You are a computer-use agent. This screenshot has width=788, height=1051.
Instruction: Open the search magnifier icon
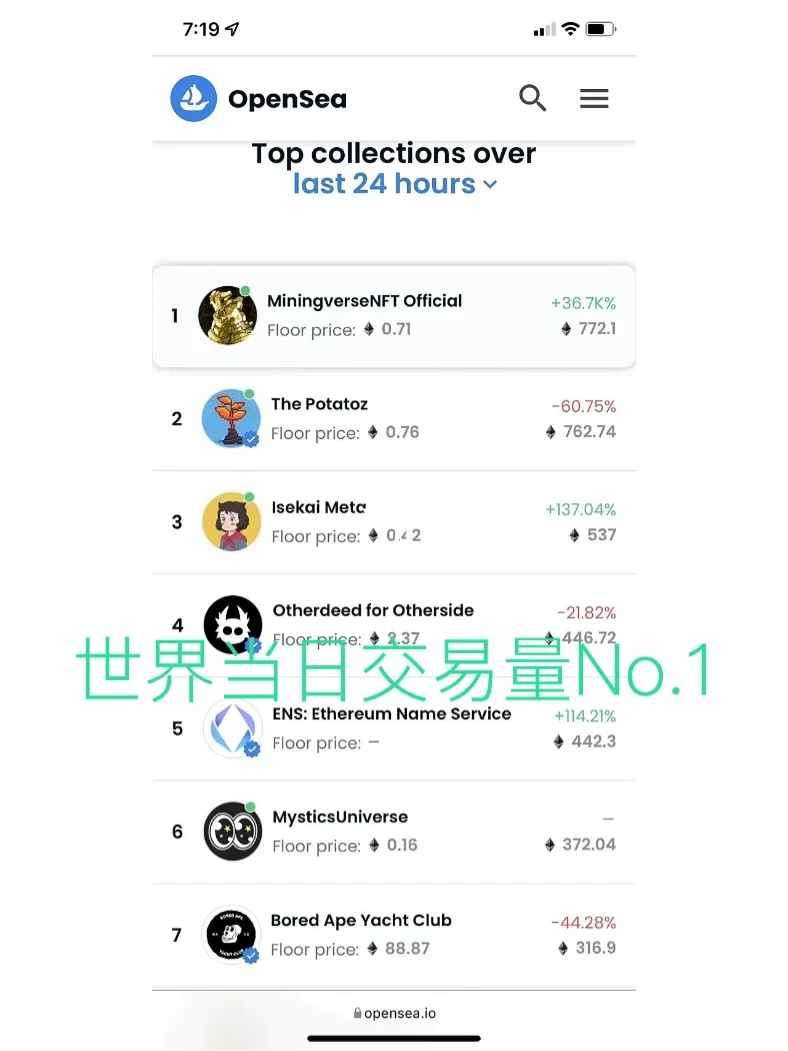click(x=532, y=98)
